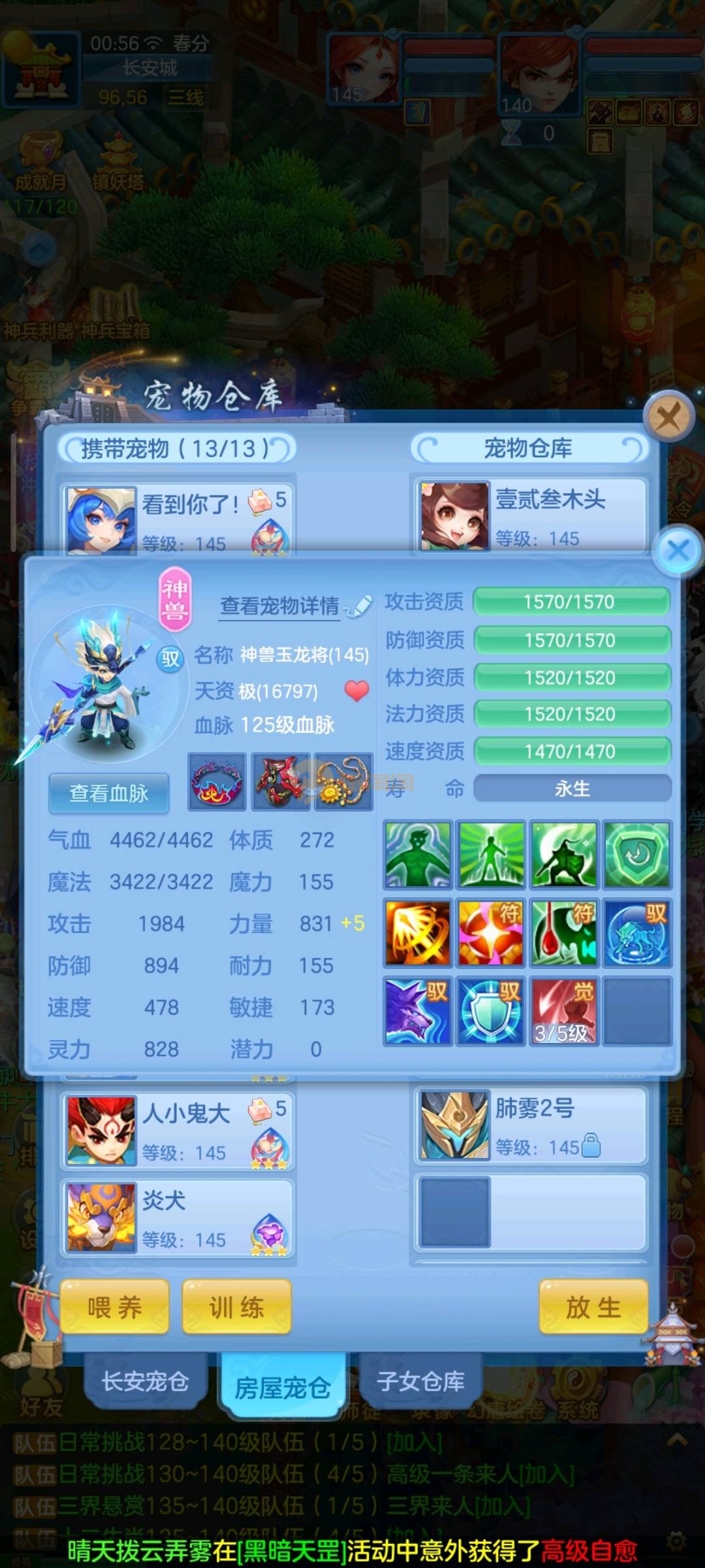Image resolution: width=705 pixels, height=1568 pixels.
Task: Select the 房屋宠仓 tab
Action: click(x=282, y=1387)
